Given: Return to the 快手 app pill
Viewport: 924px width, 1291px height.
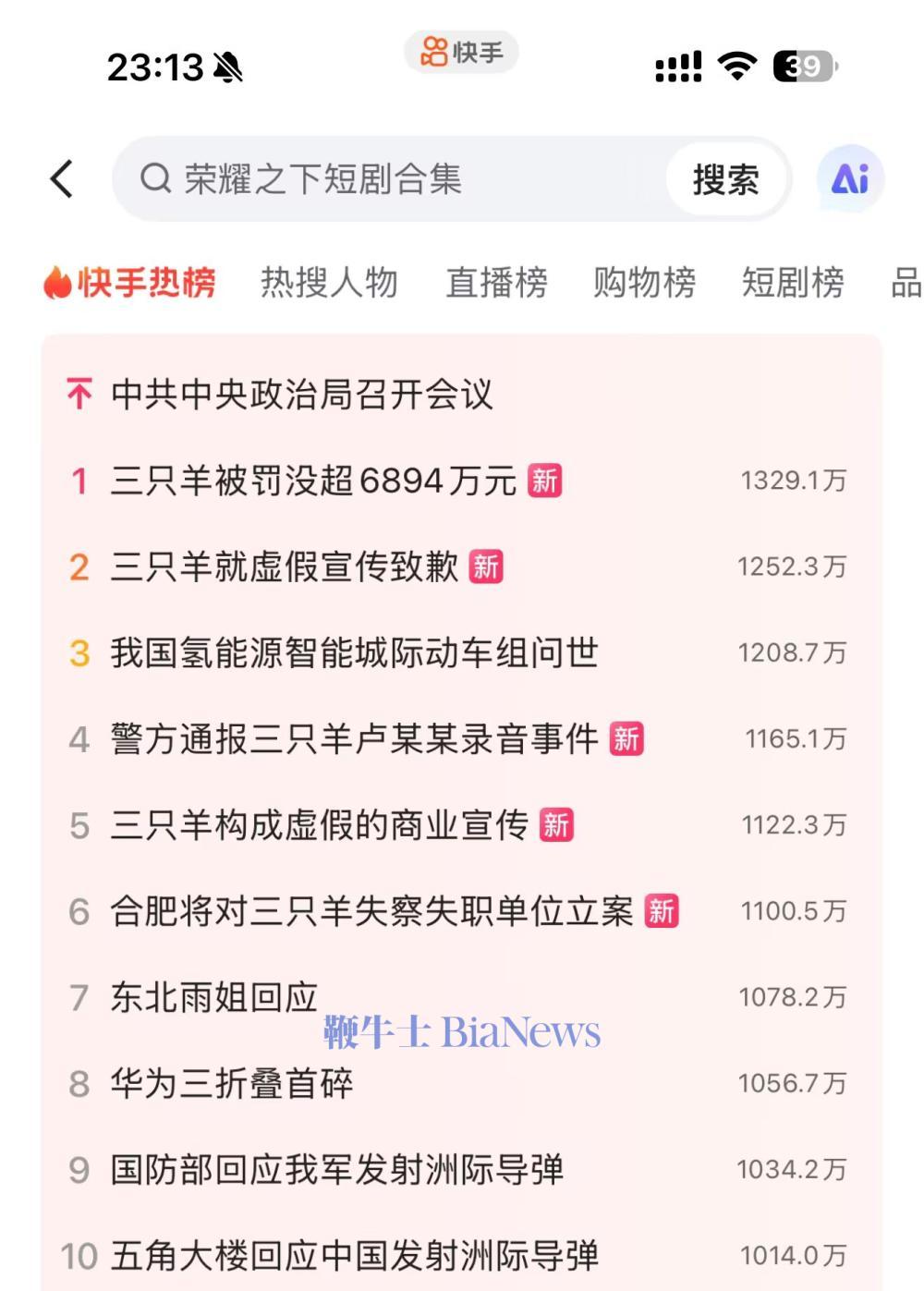Looking at the screenshot, I should coord(461,52).
